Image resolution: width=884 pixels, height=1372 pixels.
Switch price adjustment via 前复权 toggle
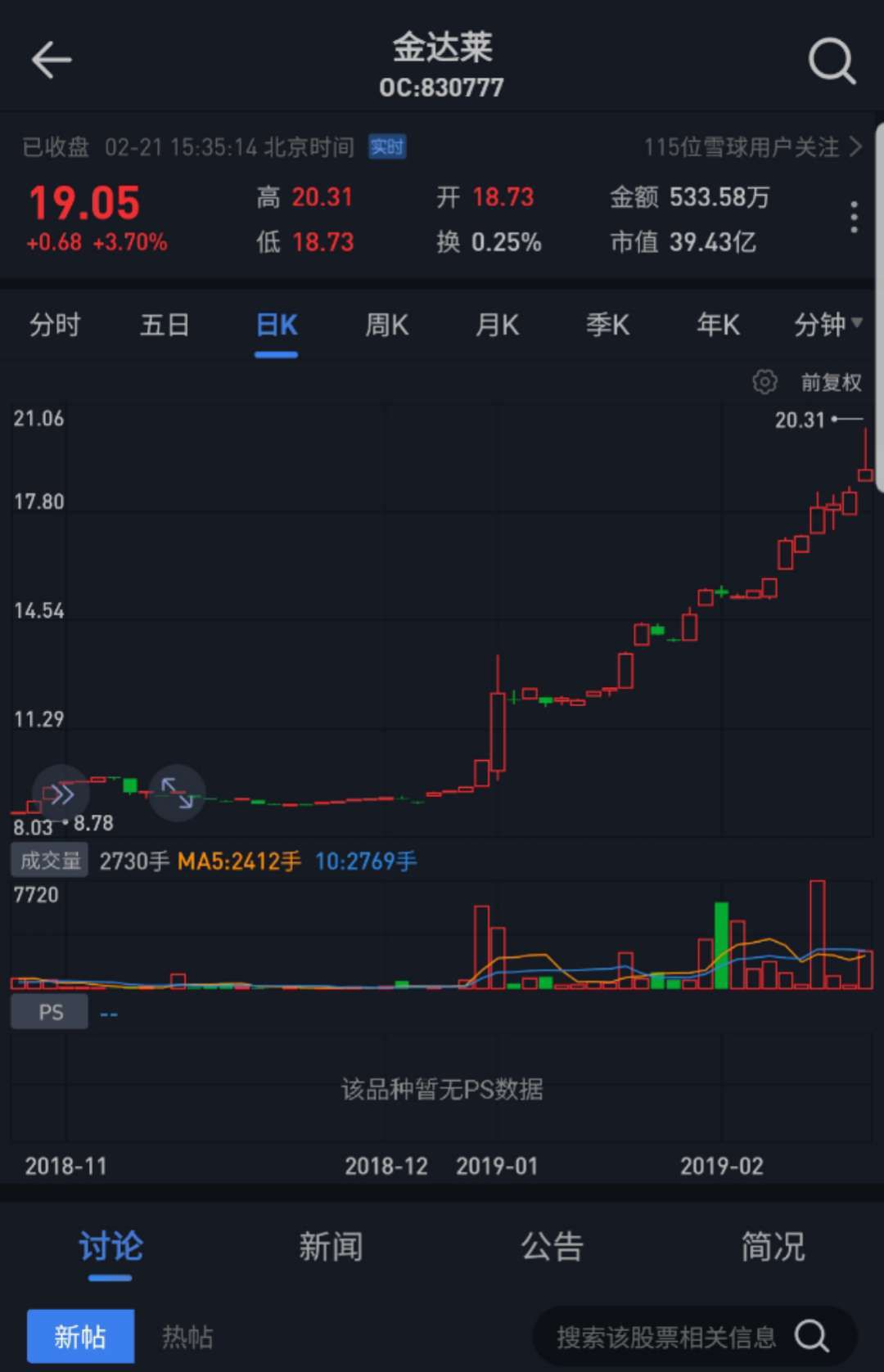(x=829, y=381)
